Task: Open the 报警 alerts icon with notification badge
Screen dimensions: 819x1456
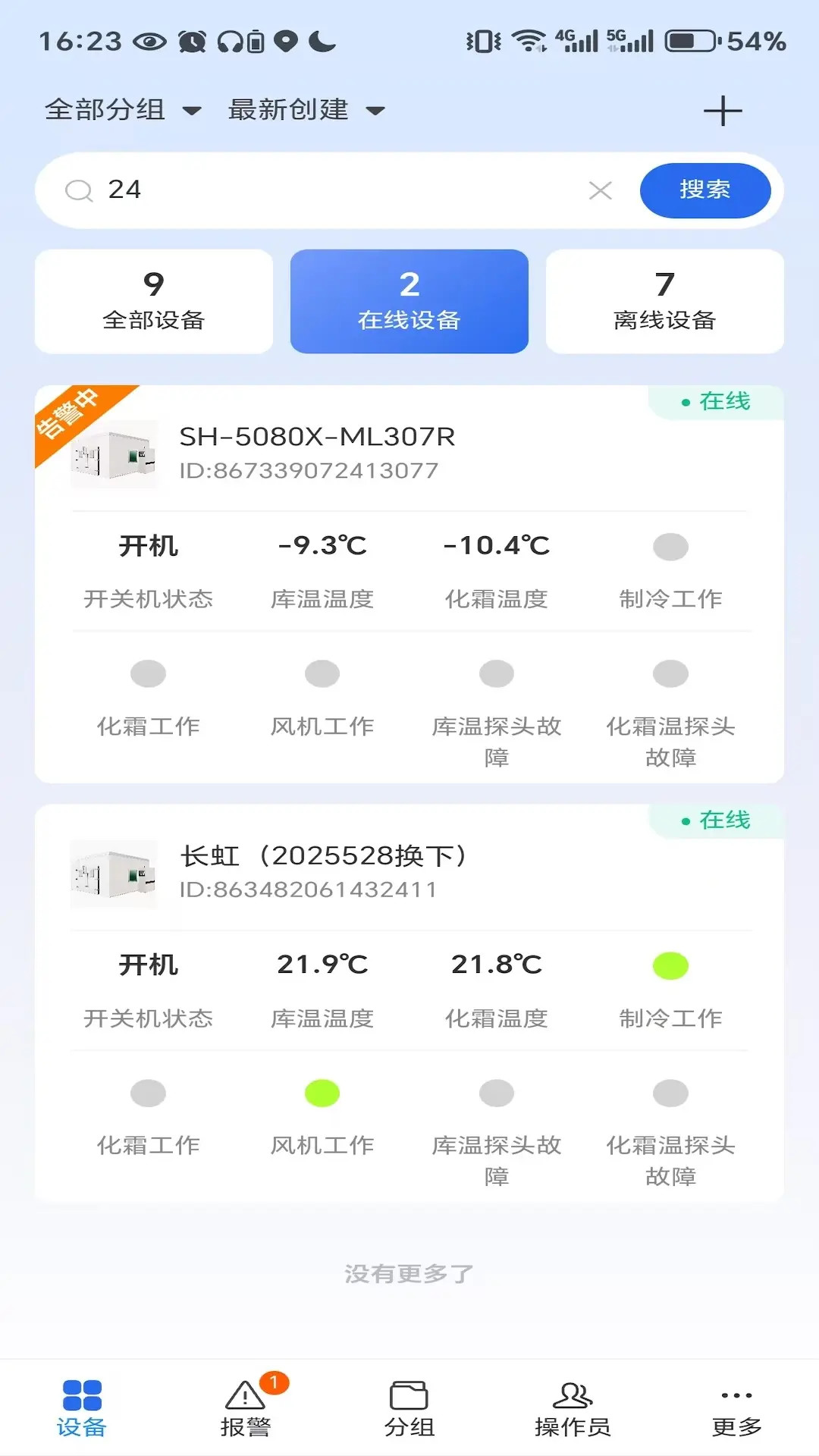Action: pyautogui.click(x=244, y=1407)
